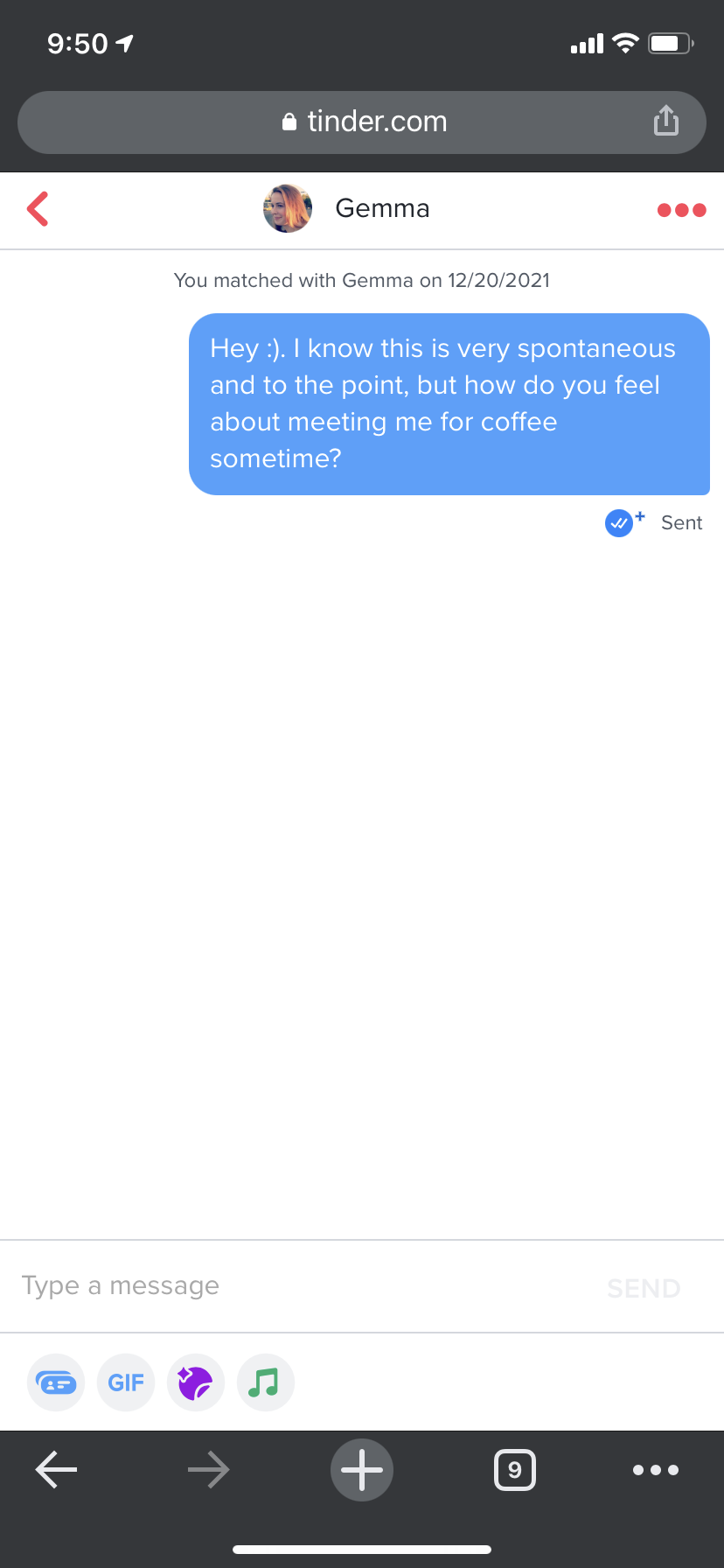This screenshot has width=724, height=1568.
Task: Open the browser's more menu
Action: tap(656, 1470)
